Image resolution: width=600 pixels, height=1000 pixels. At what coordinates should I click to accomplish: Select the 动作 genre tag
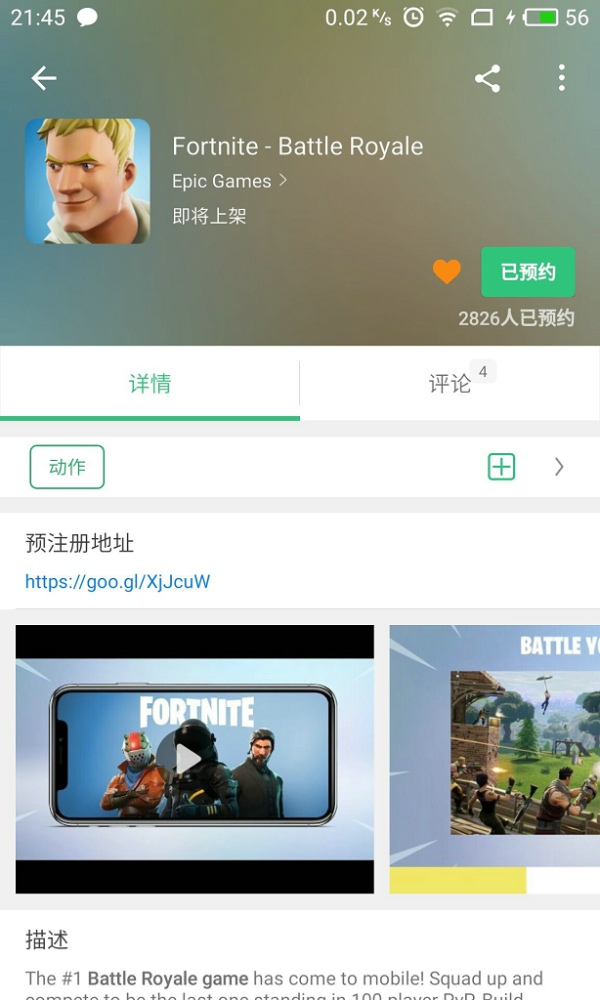pyautogui.click(x=67, y=467)
